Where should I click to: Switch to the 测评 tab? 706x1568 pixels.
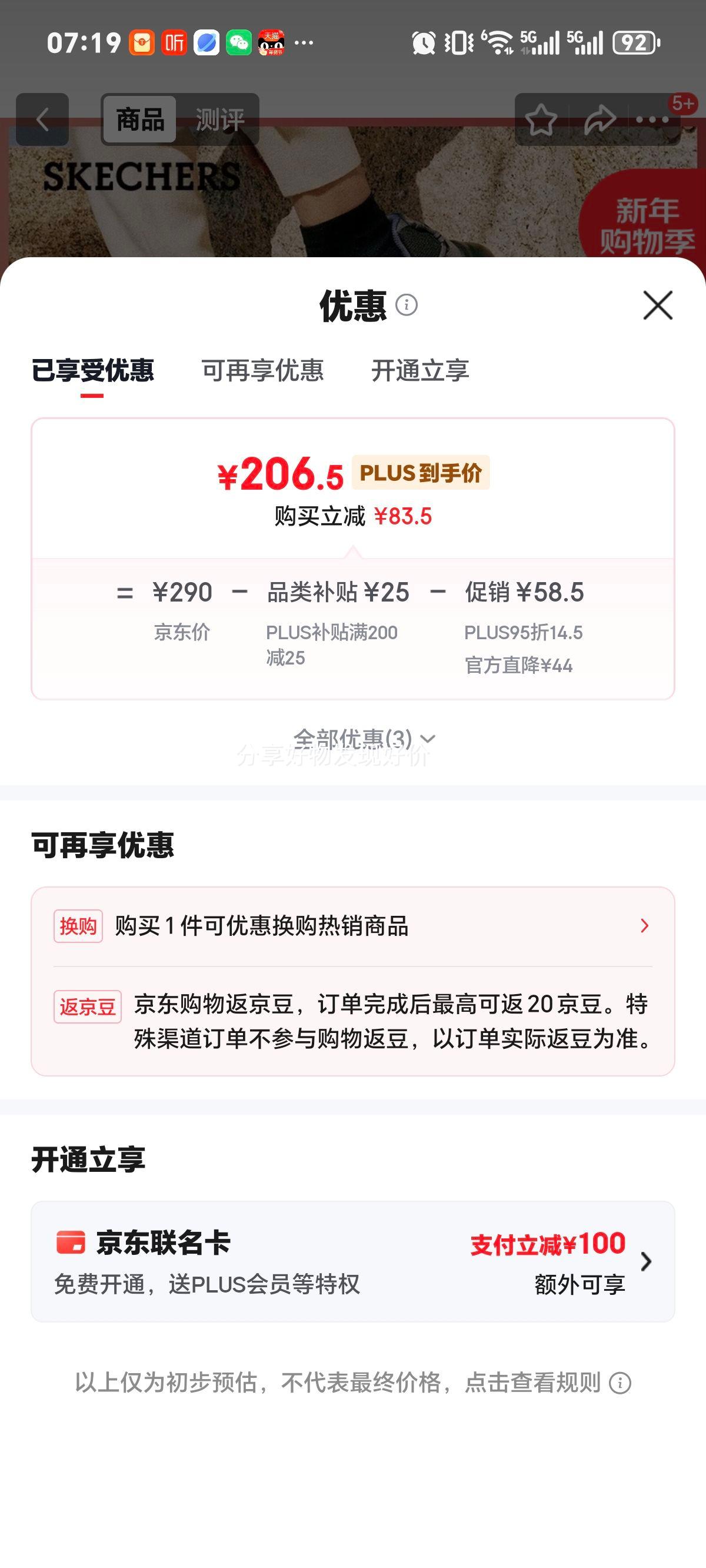pos(220,119)
